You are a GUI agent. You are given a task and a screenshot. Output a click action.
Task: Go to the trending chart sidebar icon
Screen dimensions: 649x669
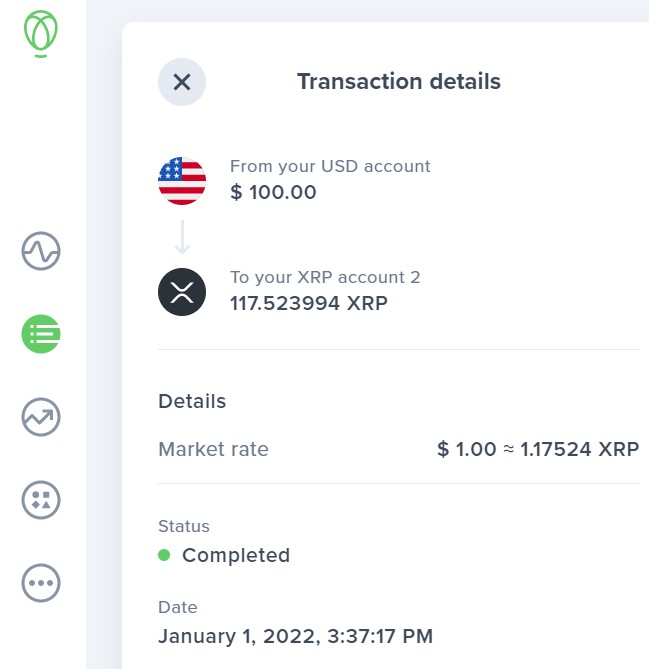click(x=41, y=417)
